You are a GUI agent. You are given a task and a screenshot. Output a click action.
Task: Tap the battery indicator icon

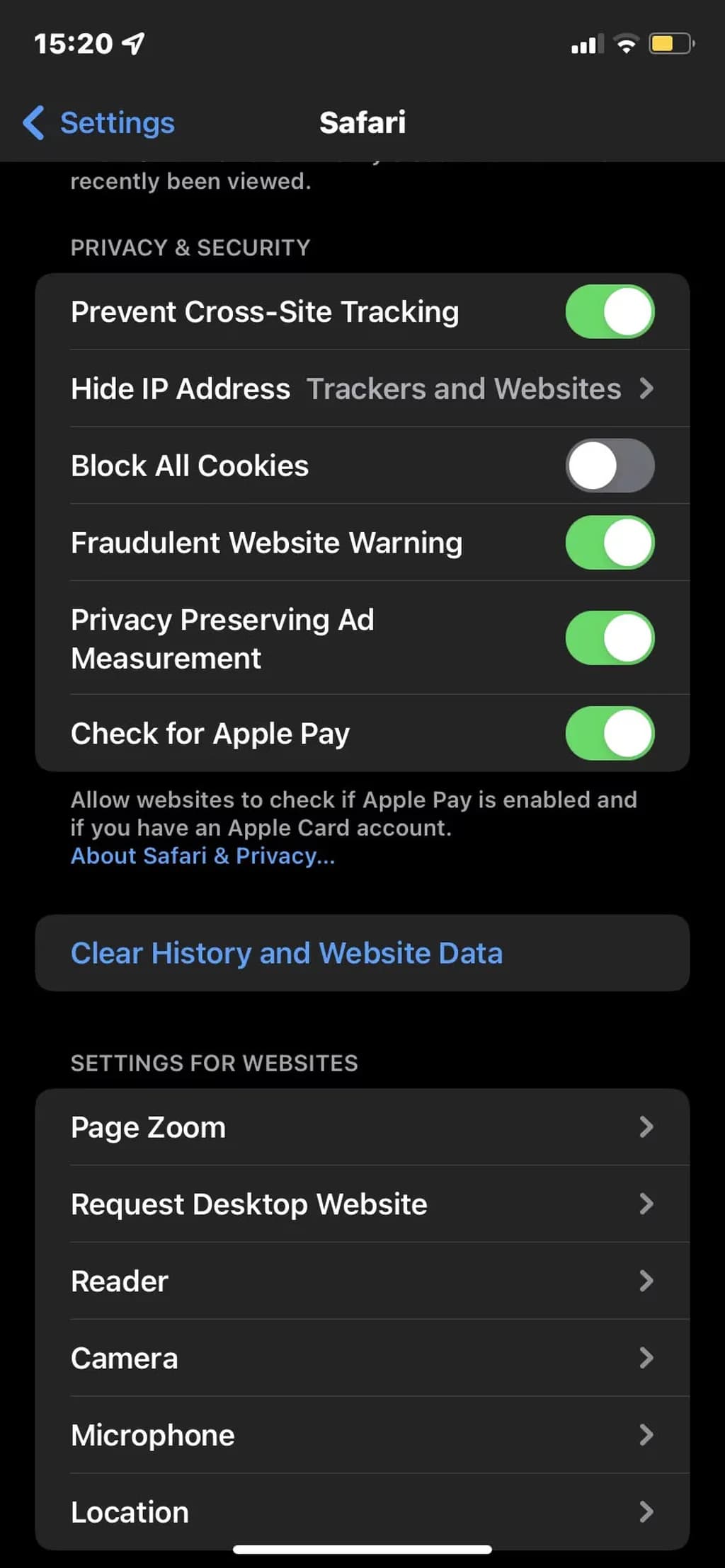click(x=668, y=43)
